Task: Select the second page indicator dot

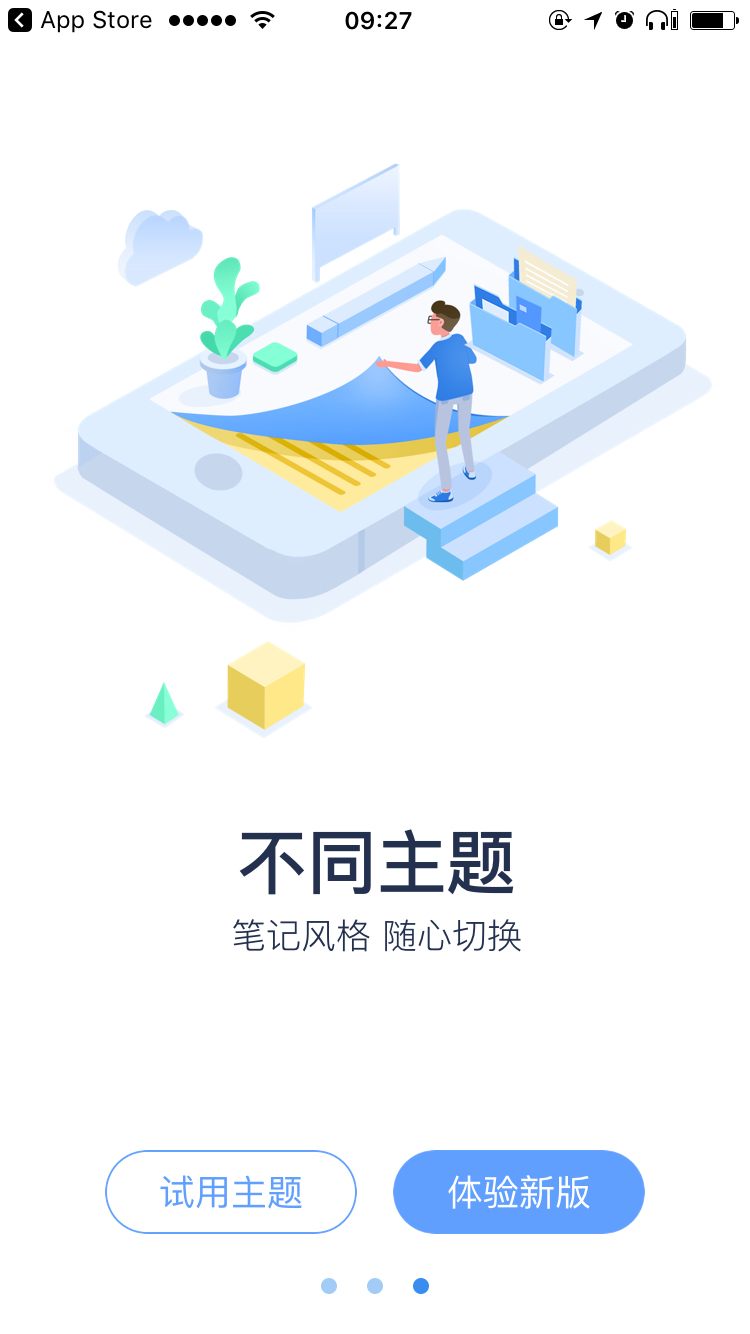Action: point(375,1286)
